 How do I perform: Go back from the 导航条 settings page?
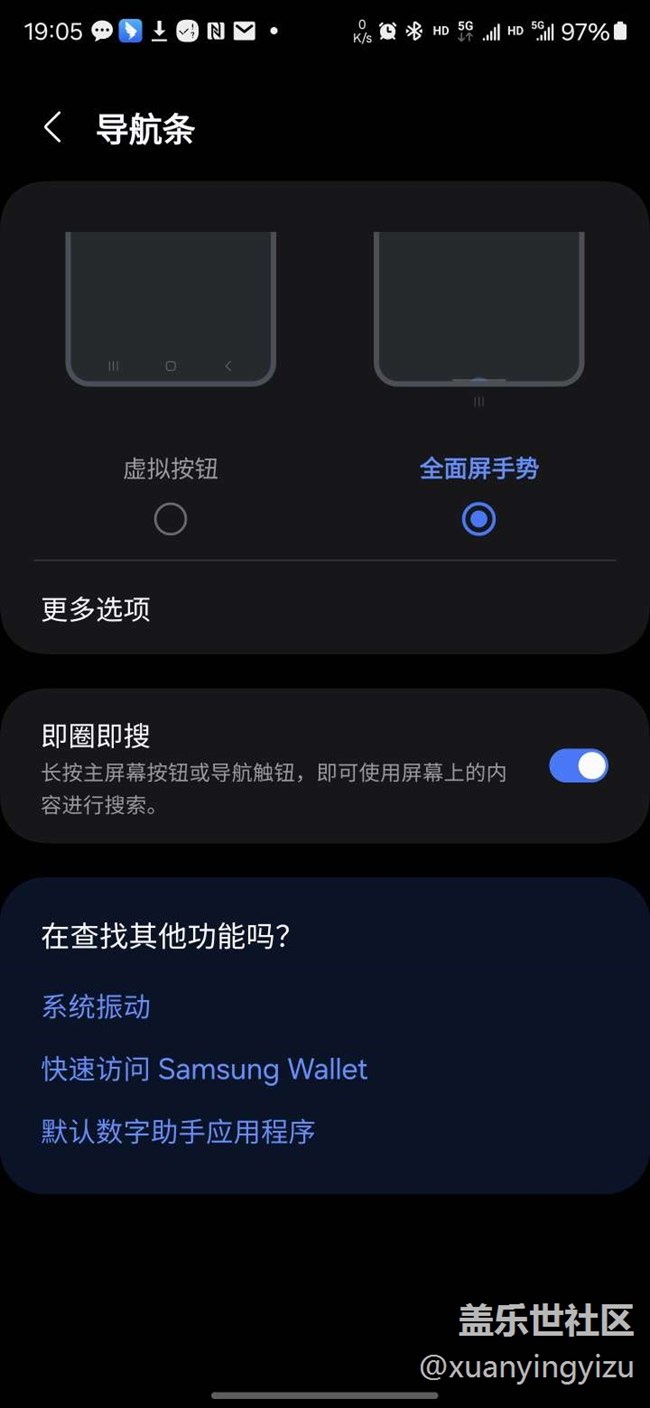tap(53, 128)
